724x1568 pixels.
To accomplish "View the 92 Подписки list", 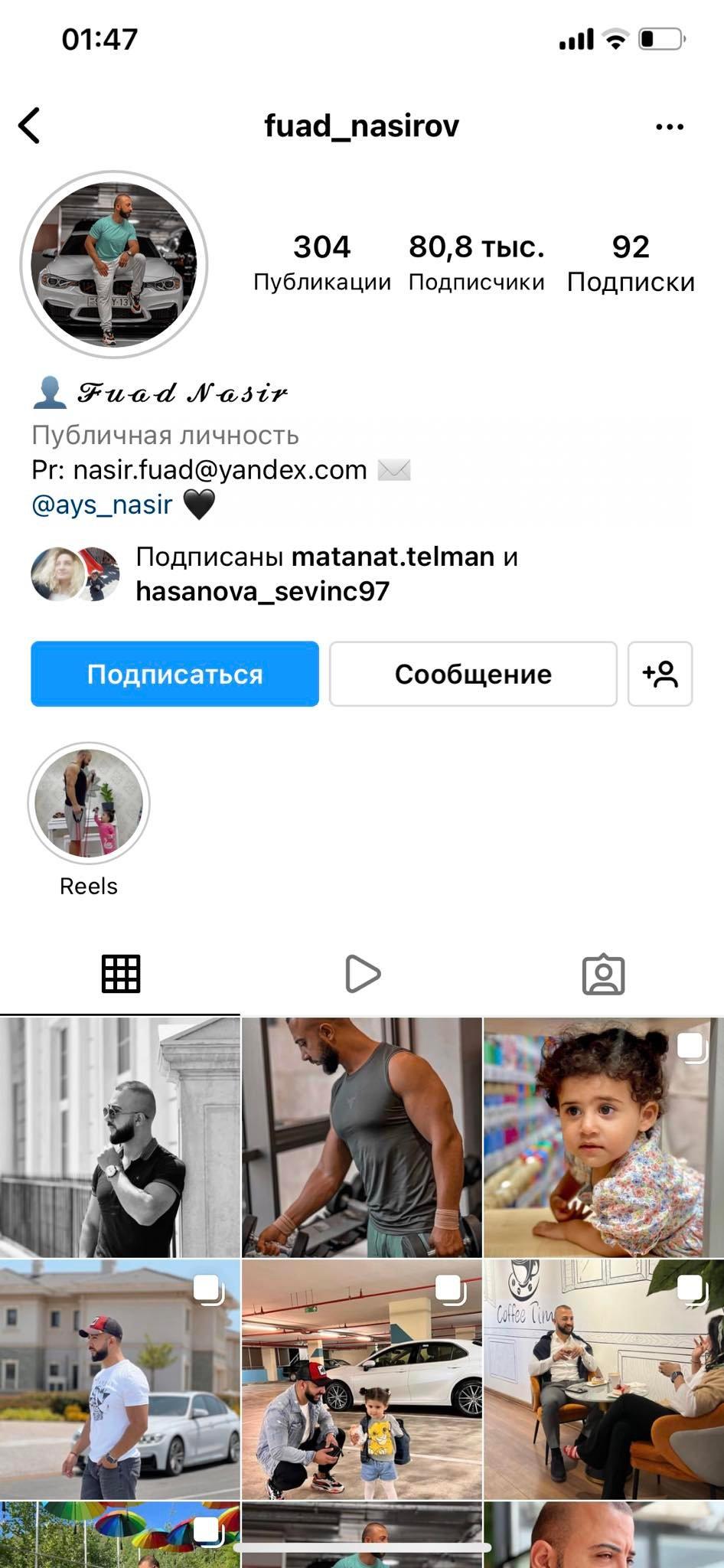I will point(630,263).
